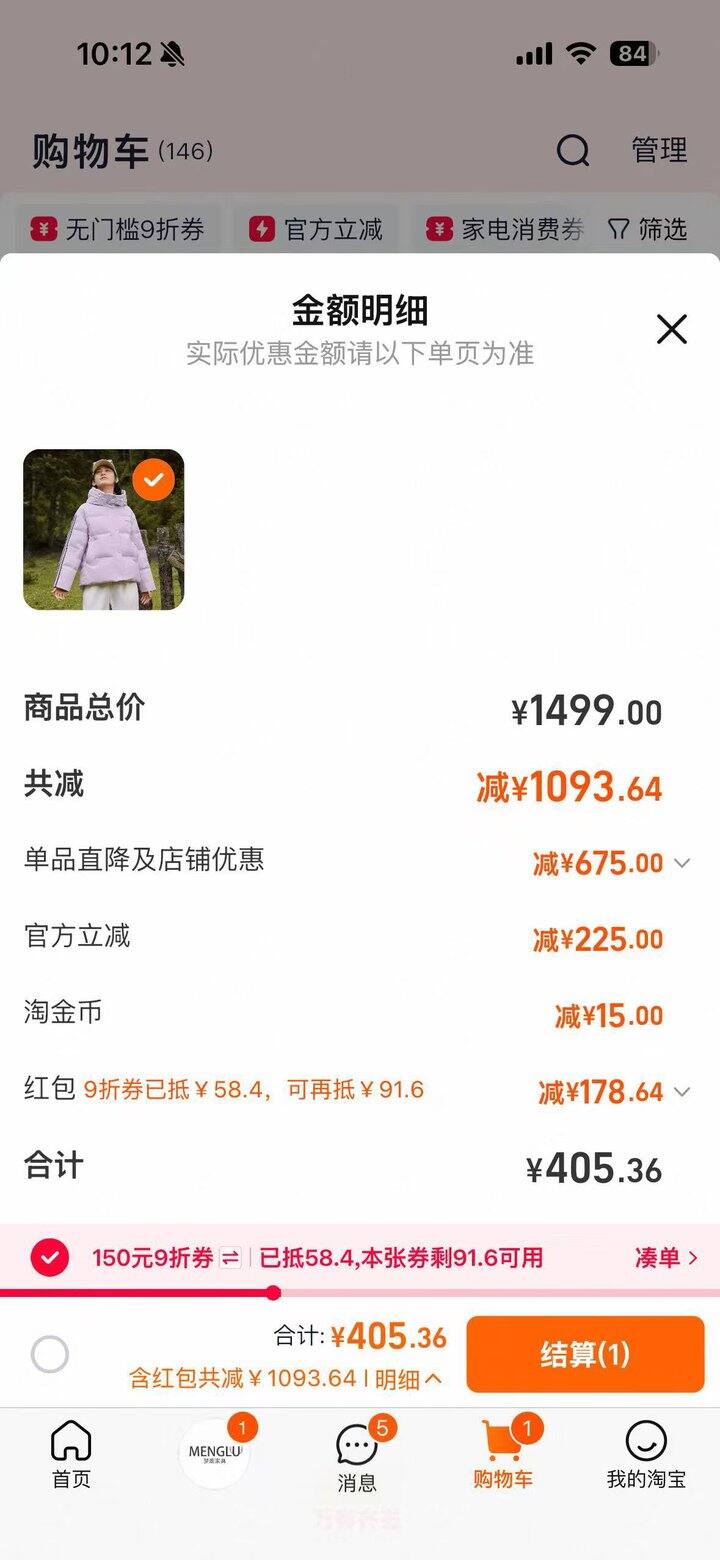Uncheck the purple jacket item
The image size is (720, 1560).
[153, 481]
